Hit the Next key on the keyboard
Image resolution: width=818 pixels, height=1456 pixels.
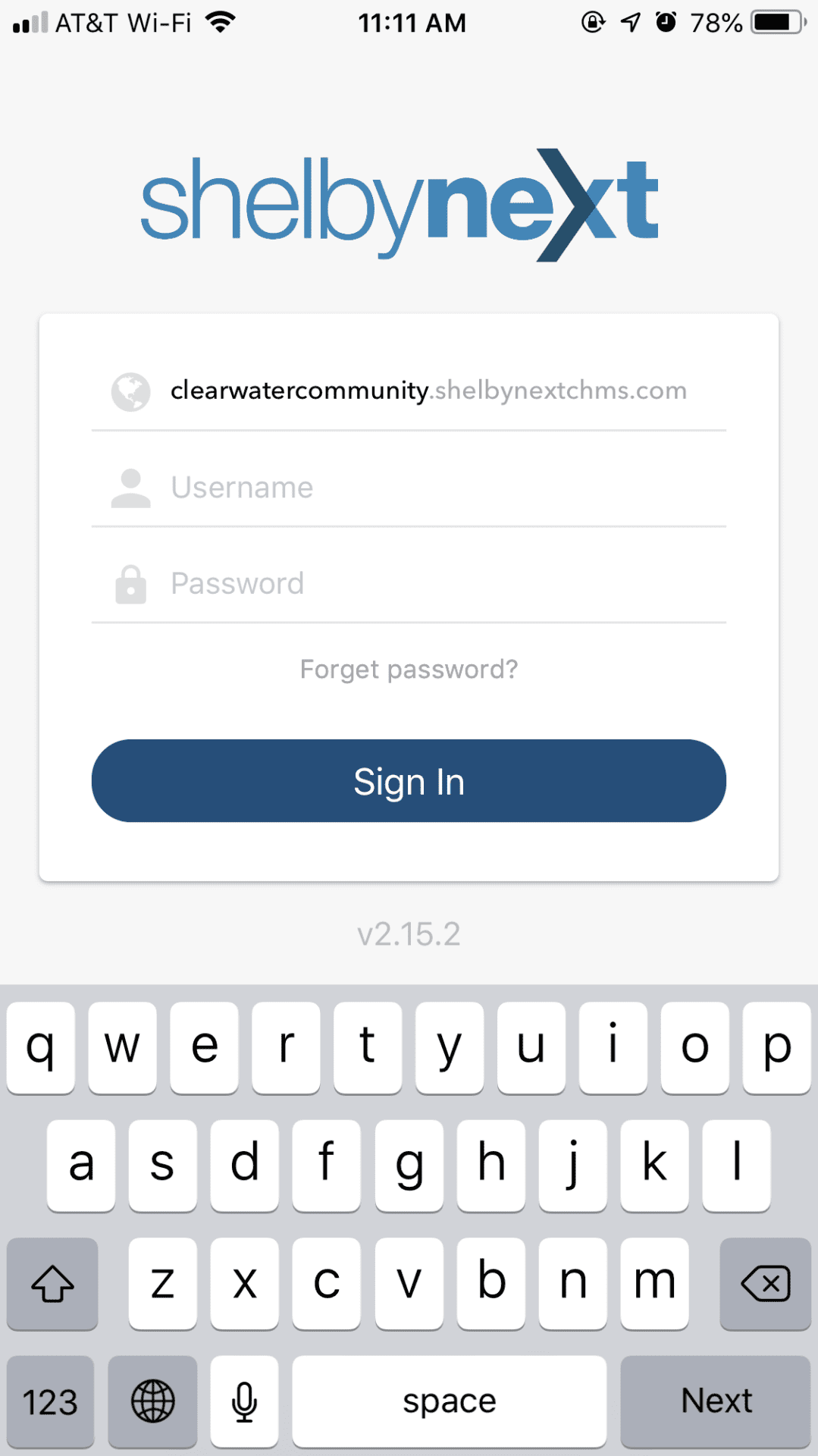point(716,1401)
